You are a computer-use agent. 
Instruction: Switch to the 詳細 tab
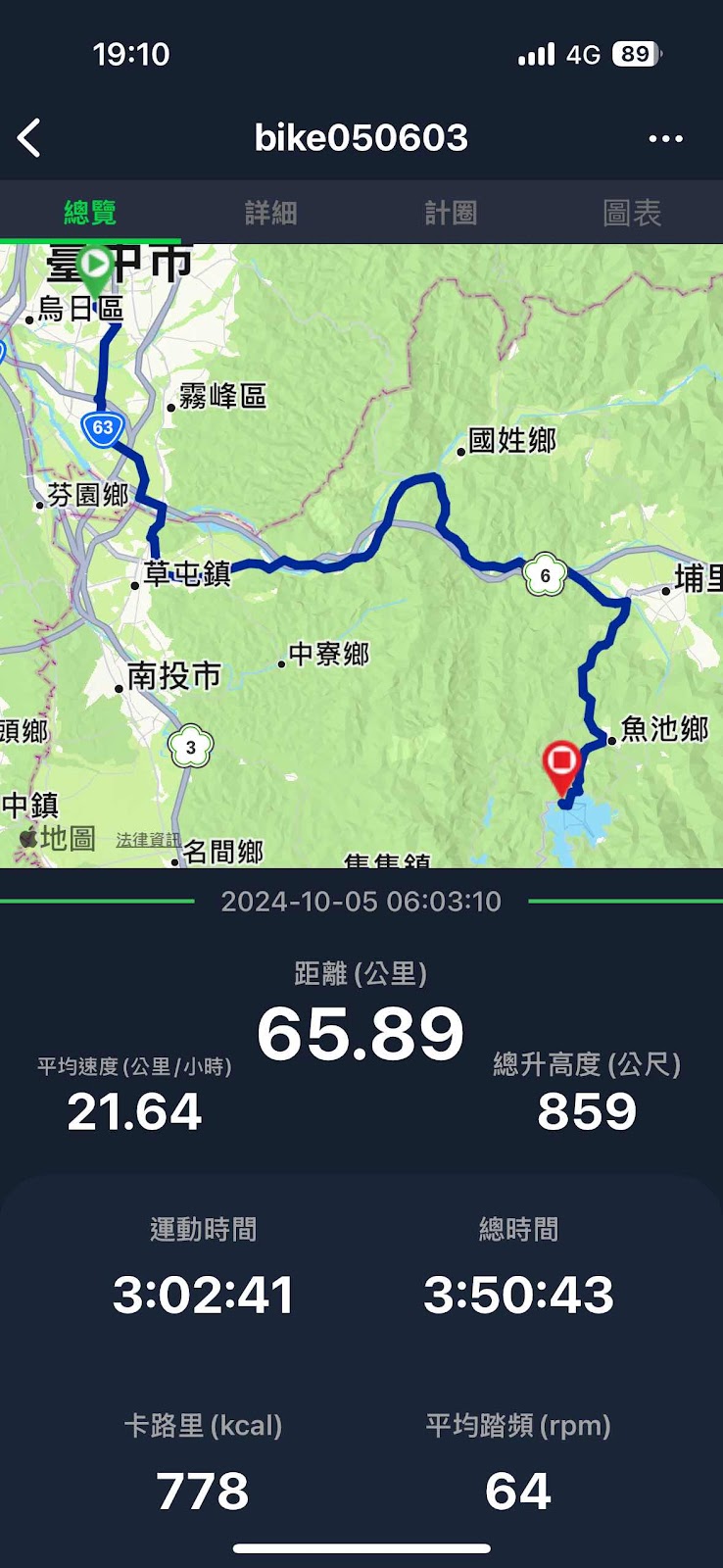click(x=270, y=213)
